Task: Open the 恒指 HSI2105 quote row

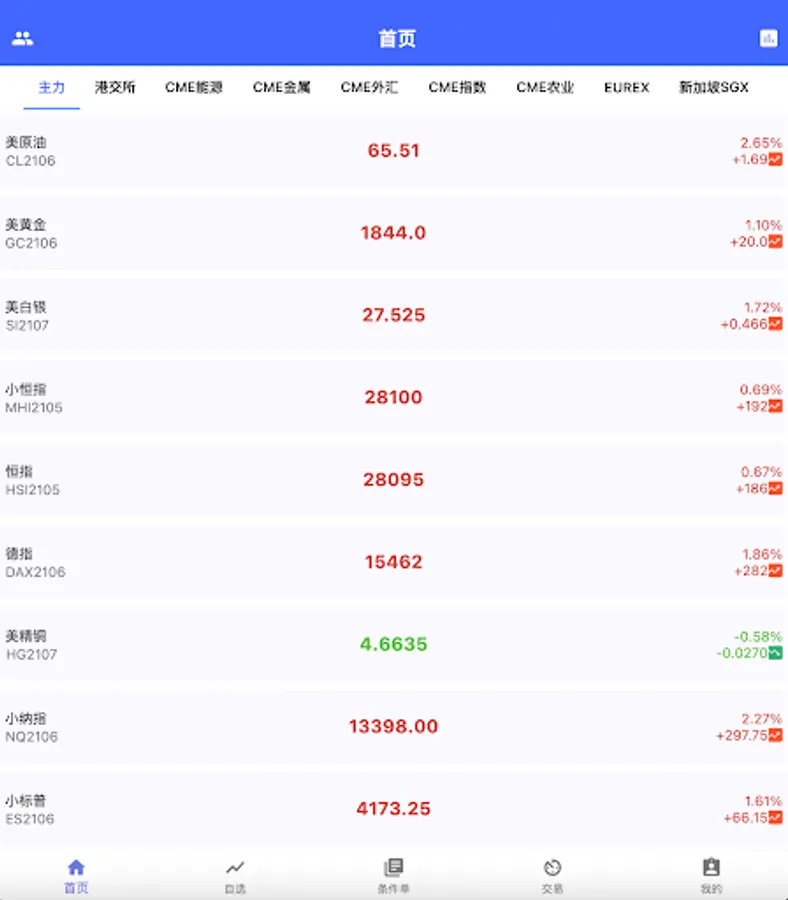Action: click(393, 480)
